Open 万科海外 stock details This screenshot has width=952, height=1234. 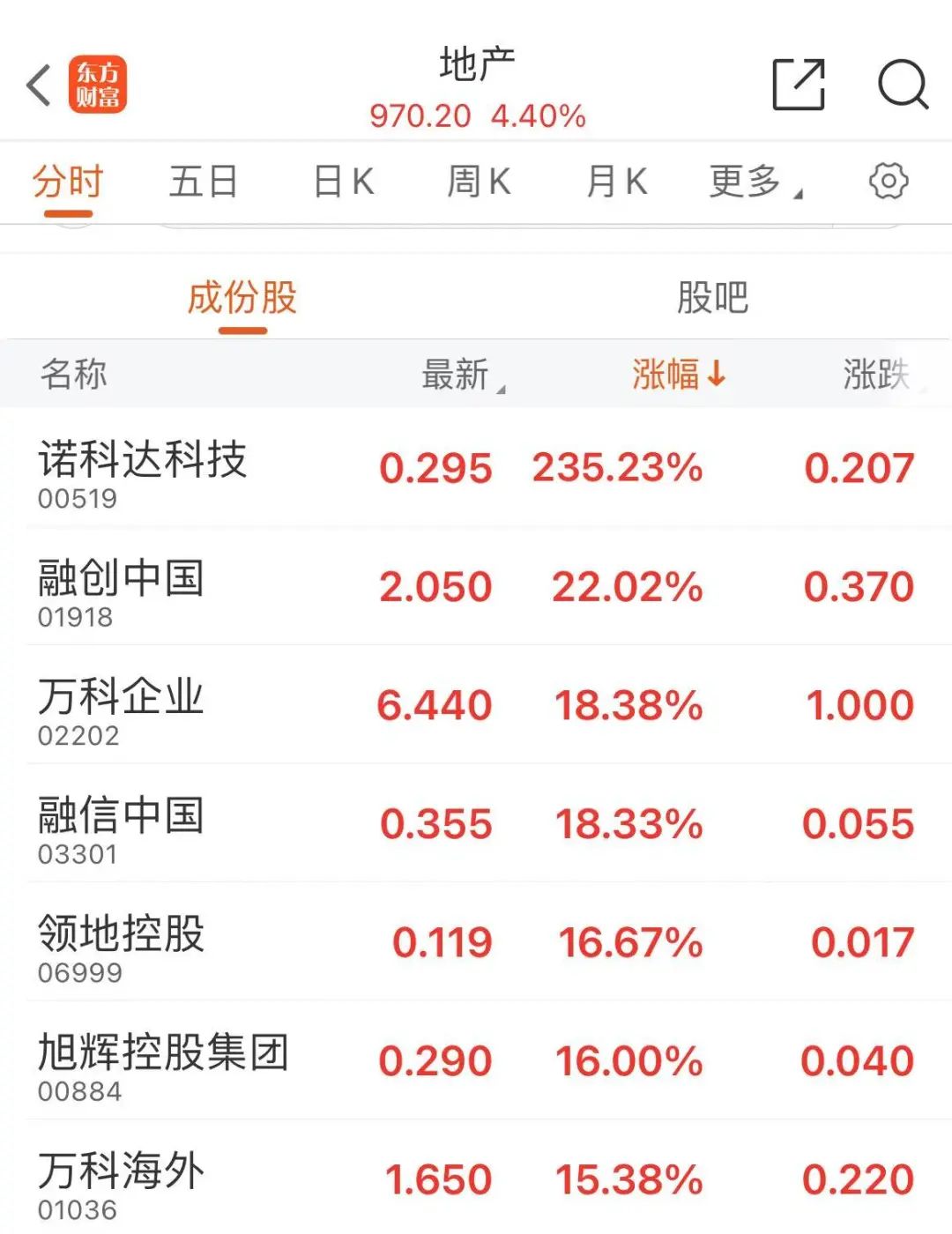click(x=121, y=1181)
